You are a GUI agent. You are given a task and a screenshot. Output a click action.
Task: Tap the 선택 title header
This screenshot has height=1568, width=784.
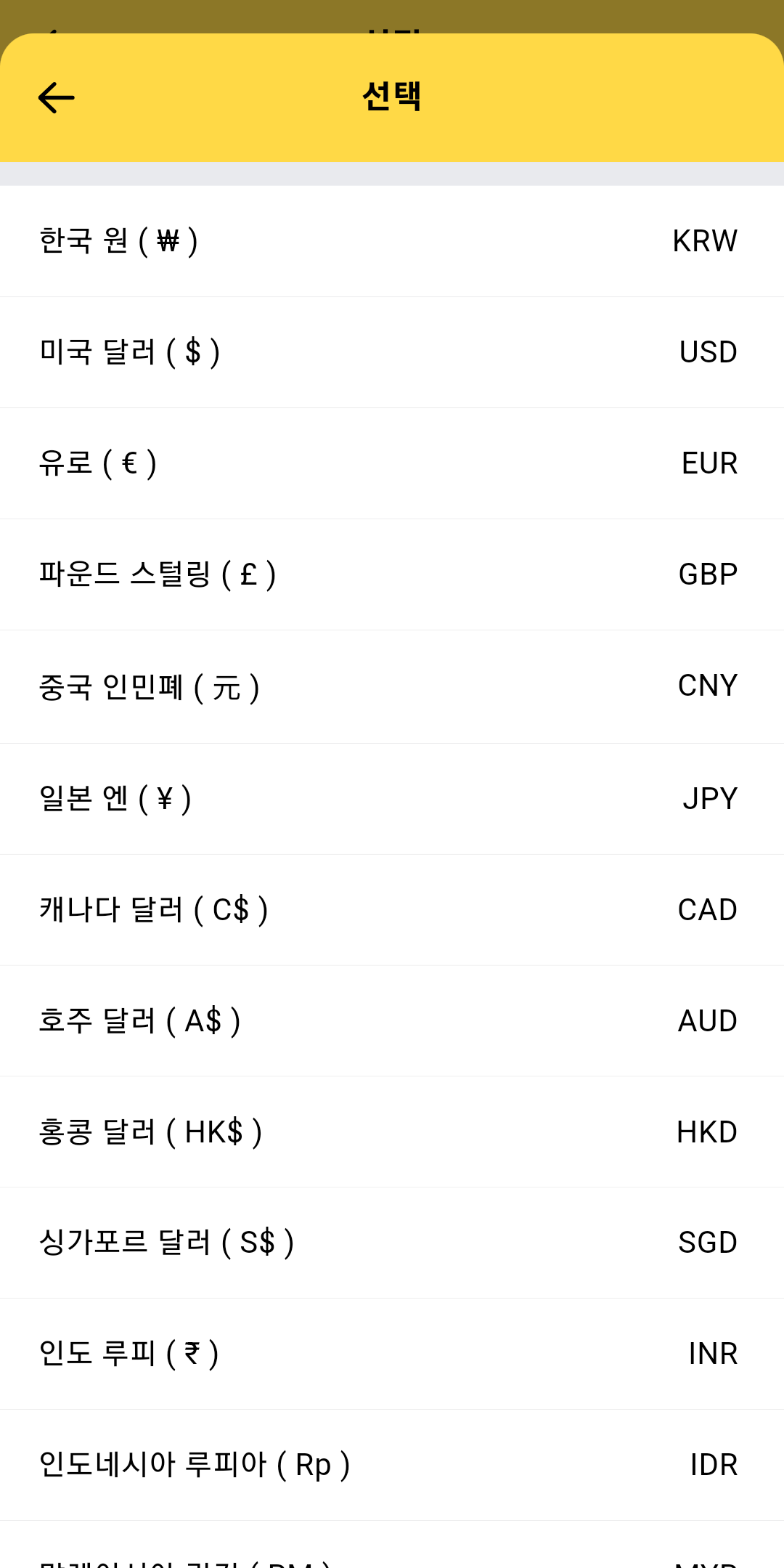392,95
